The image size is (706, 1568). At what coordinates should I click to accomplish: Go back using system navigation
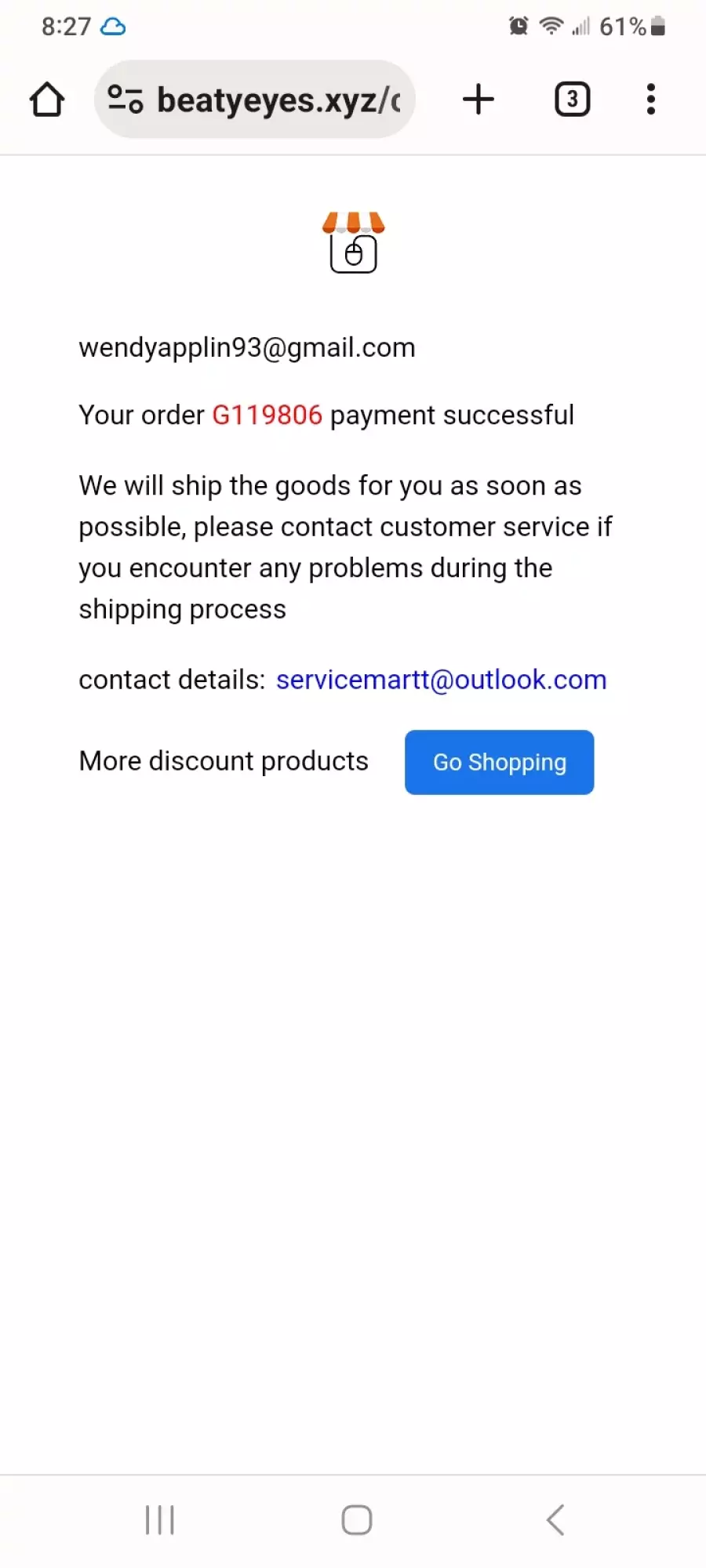555,1520
